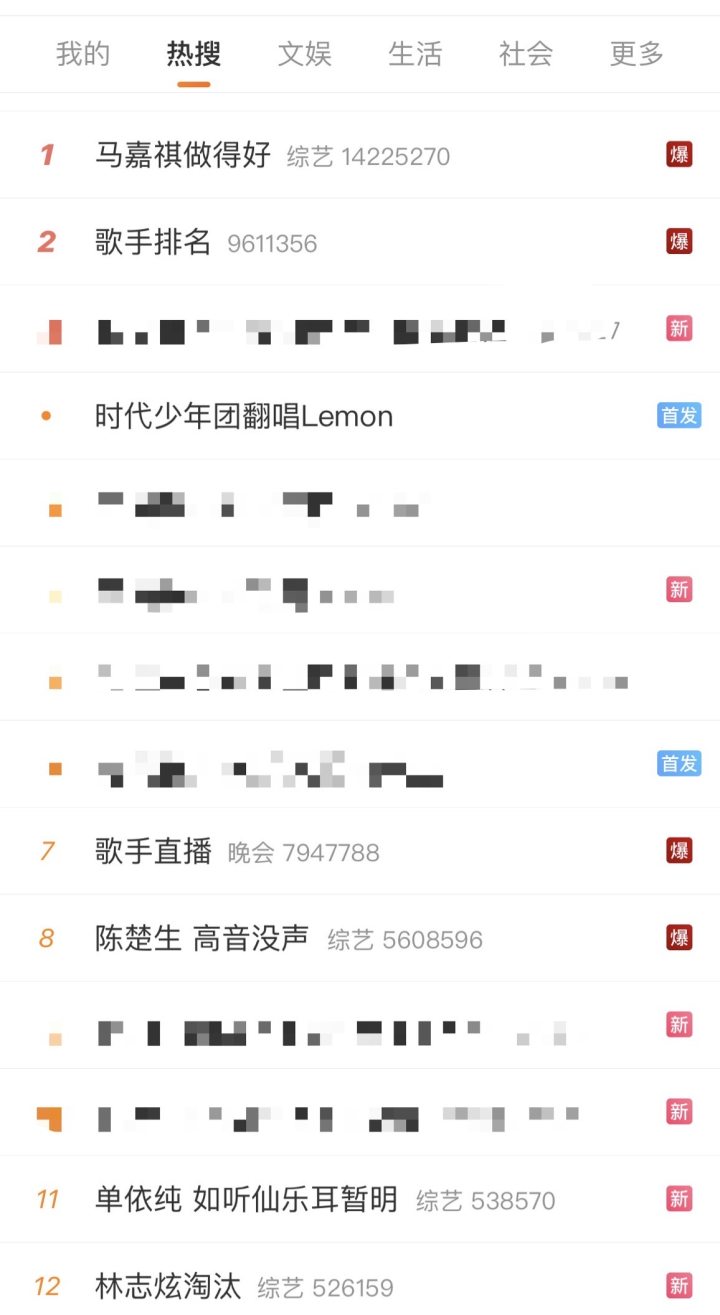
Task: Tap the 更多 tab
Action: 637,54
